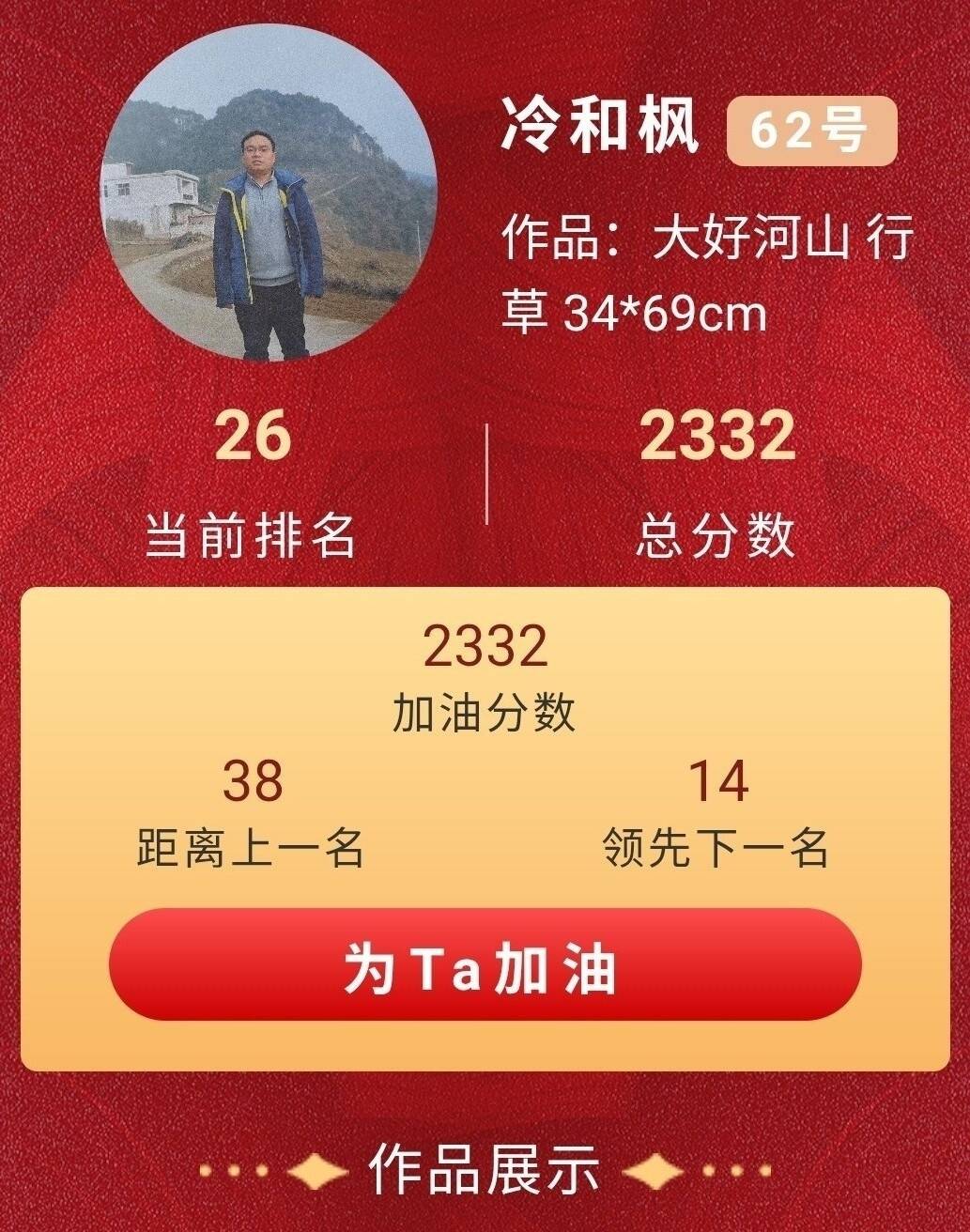Tap the 为Ta加油 button
Viewport: 970px width, 1232px height.
pyautogui.click(x=485, y=965)
